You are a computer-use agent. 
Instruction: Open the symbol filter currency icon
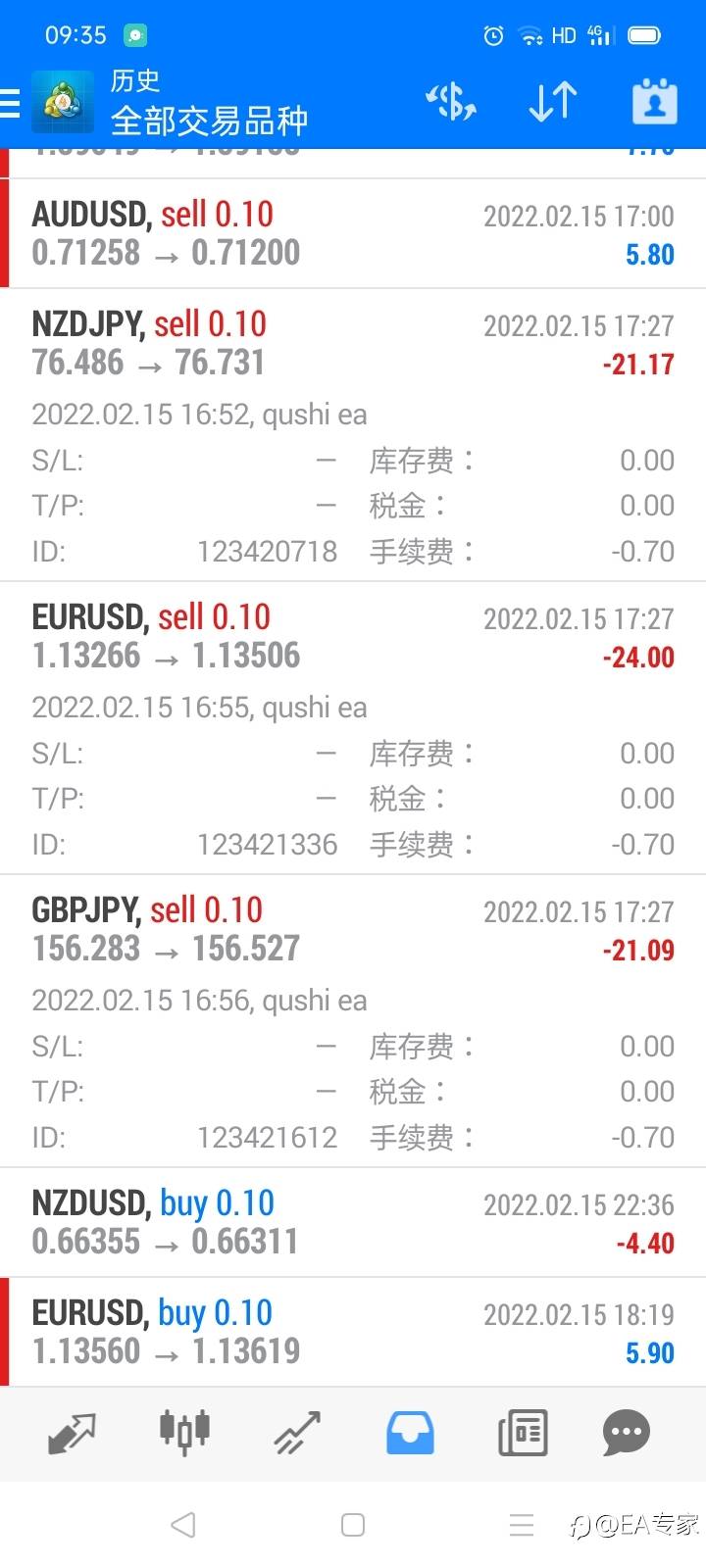click(451, 102)
